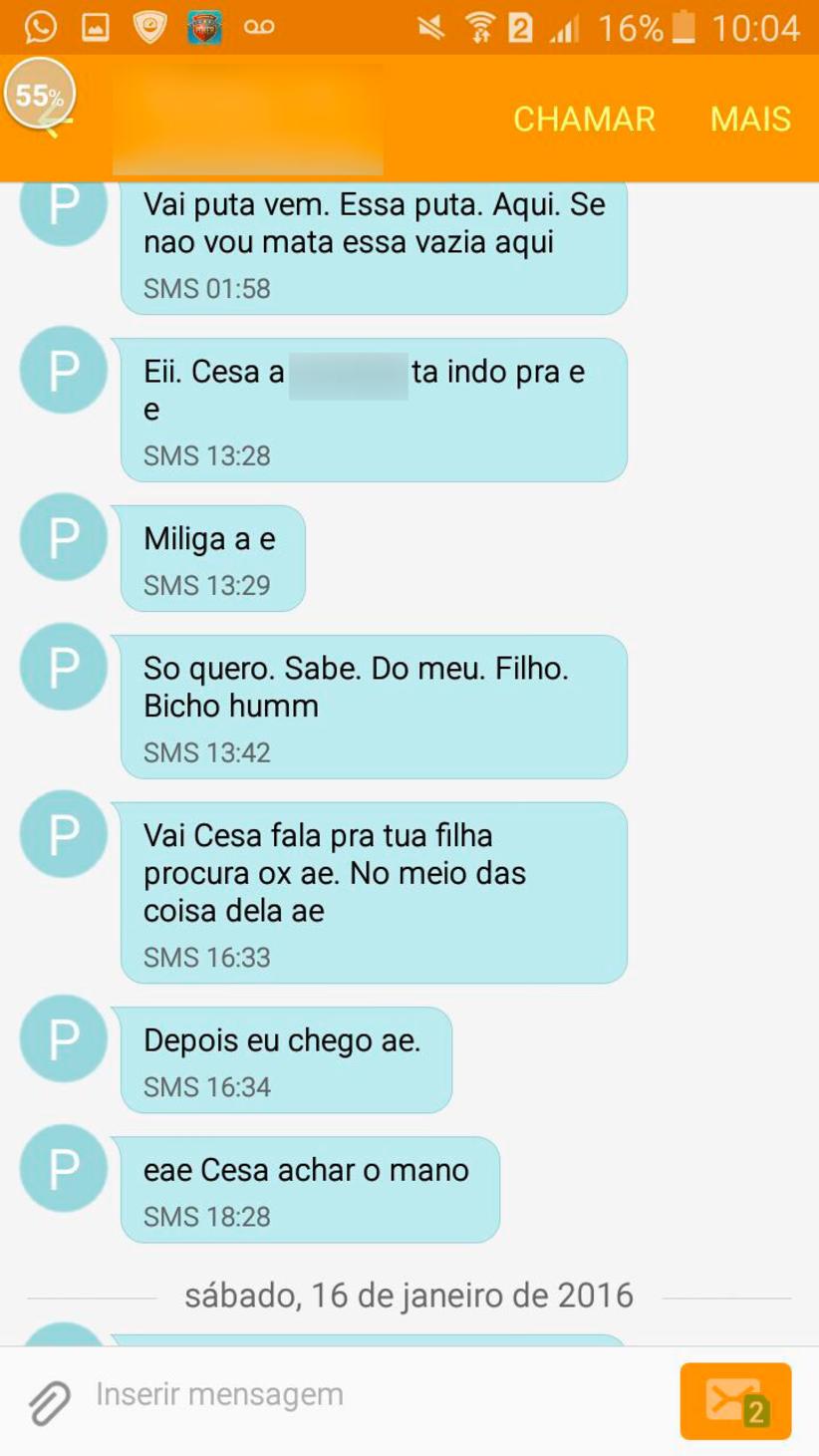819x1456 pixels.
Task: Tap the attach file paperclip icon
Action: point(49,1402)
